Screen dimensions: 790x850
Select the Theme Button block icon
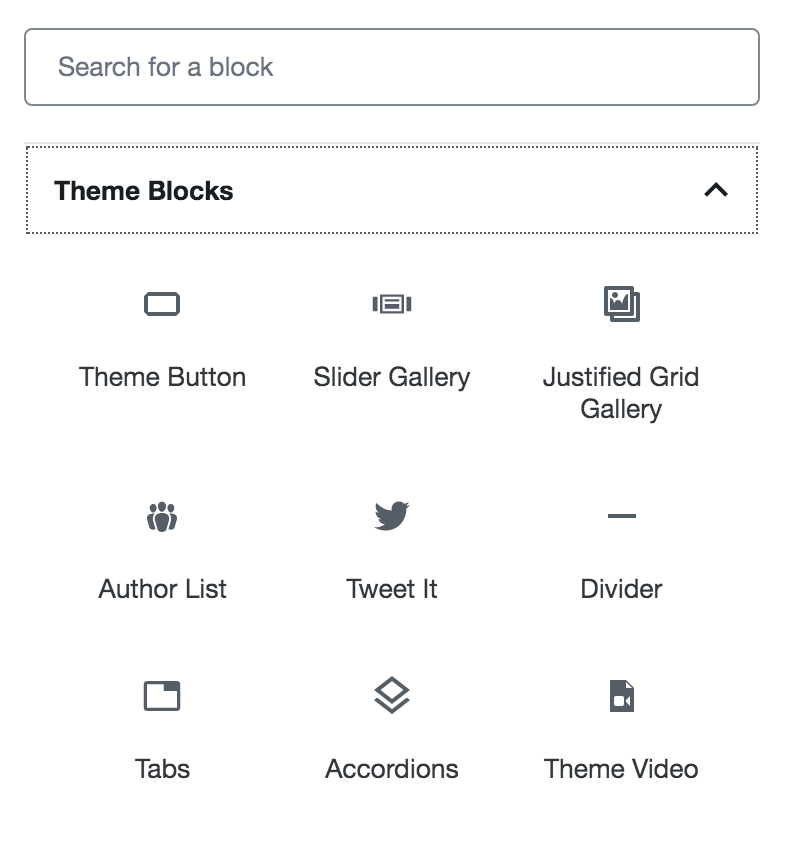162,303
